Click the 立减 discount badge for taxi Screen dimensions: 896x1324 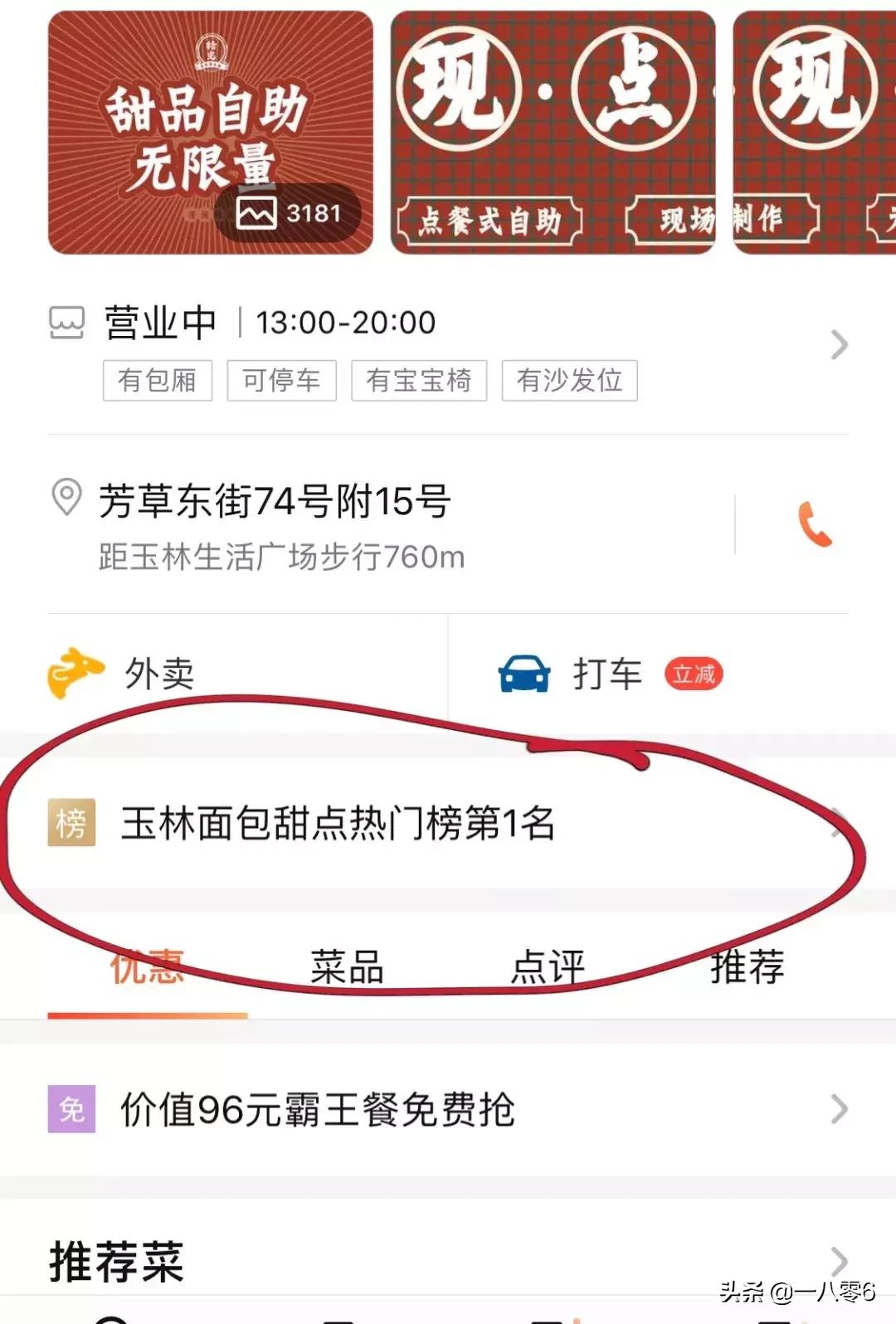click(x=695, y=674)
